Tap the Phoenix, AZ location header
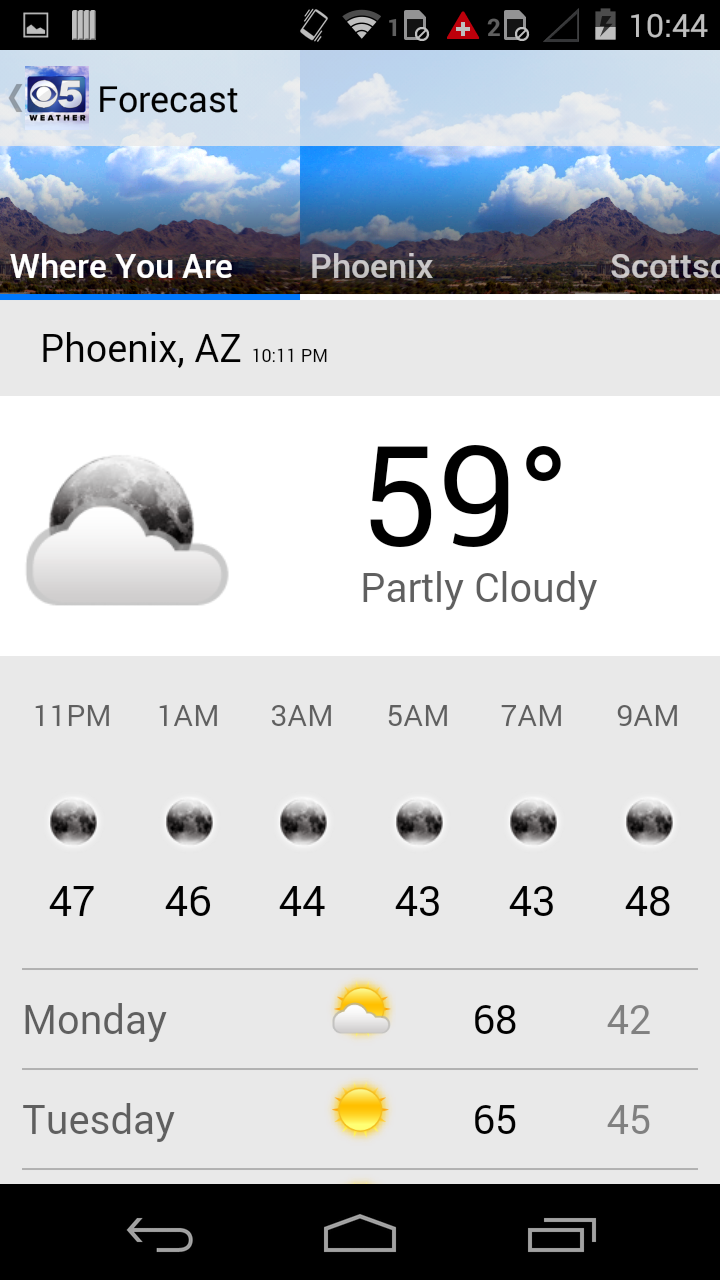Screen dimensions: 720x1280 click(x=142, y=348)
